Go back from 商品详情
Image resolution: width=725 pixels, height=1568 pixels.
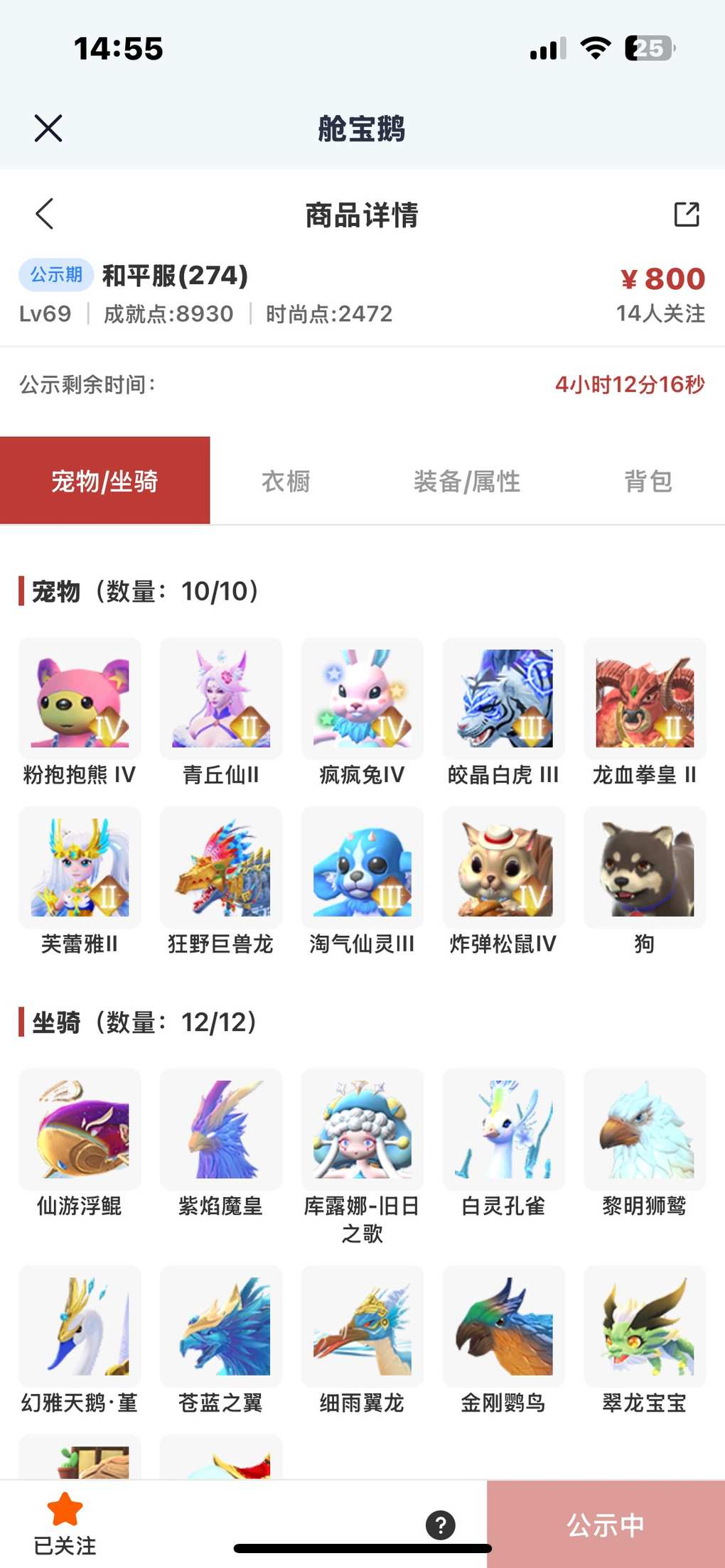(45, 214)
